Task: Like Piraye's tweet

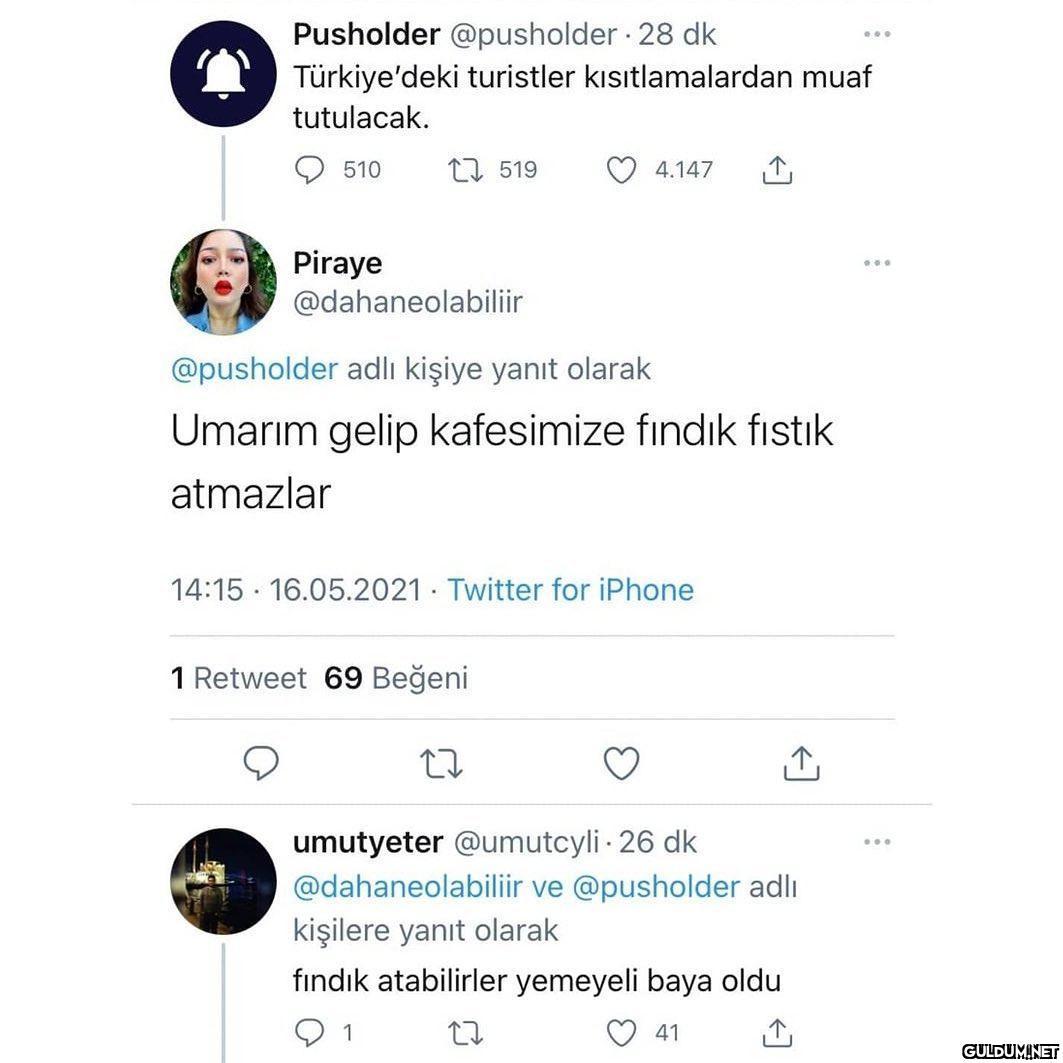Action: coord(621,764)
